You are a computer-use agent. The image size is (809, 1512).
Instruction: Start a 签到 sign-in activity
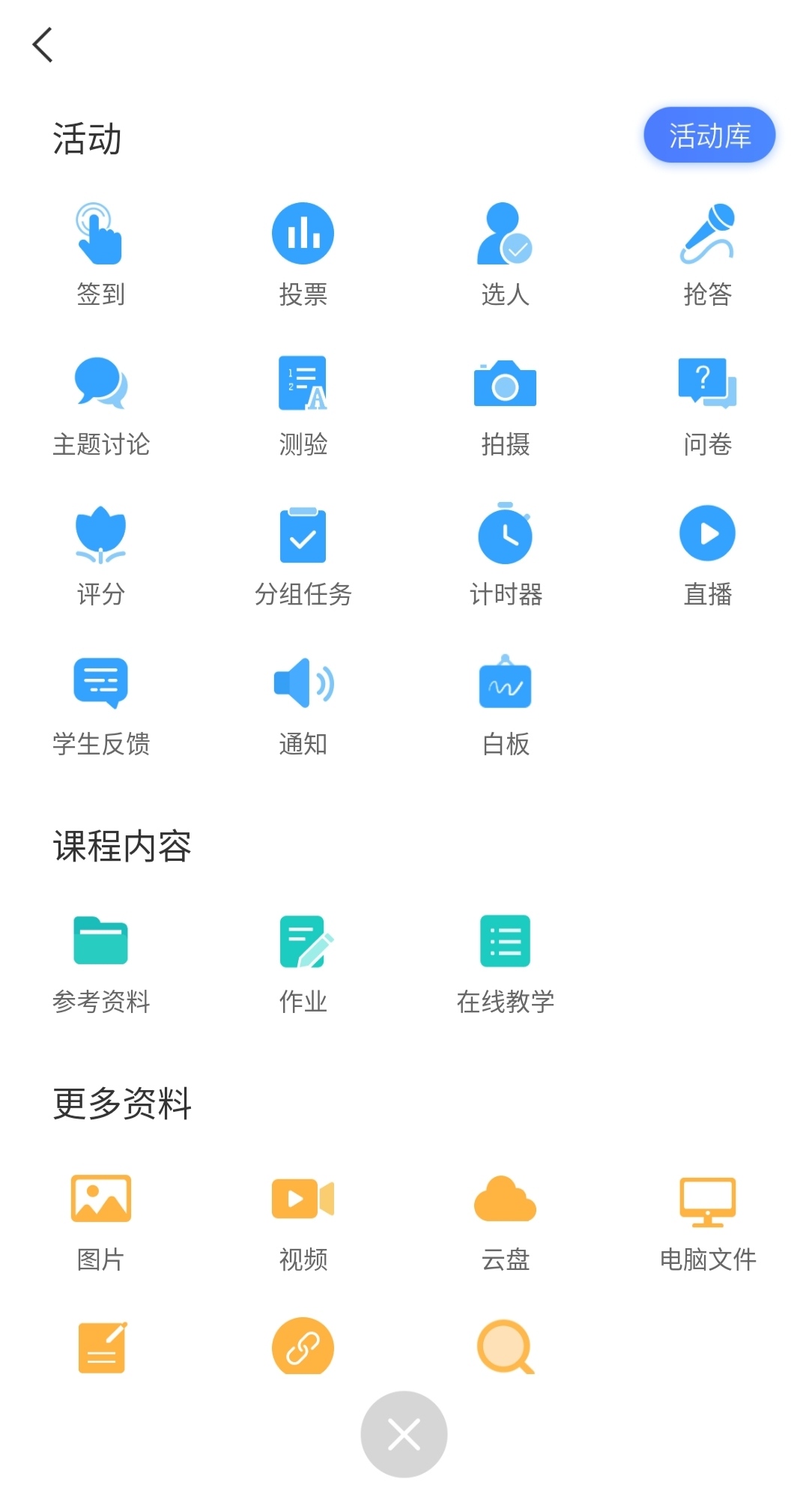click(100, 255)
